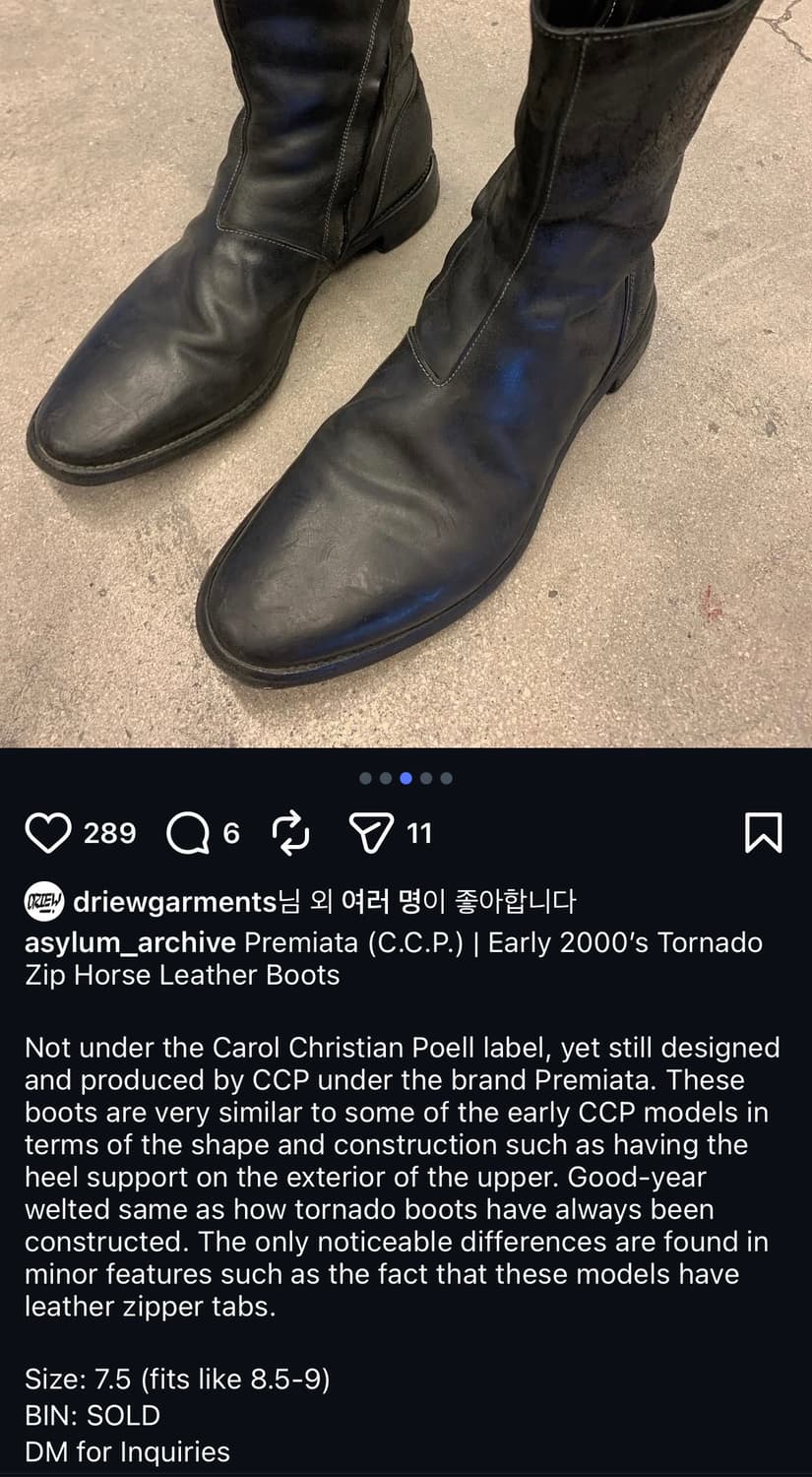This screenshot has width=812, height=1477.
Task: Tap the first carousel indicator dot
Action: 365,778
